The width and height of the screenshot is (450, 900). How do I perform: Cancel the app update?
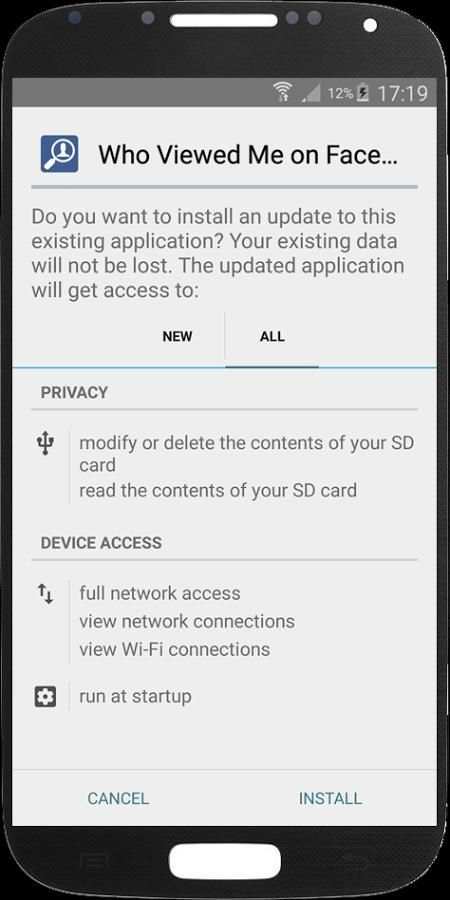118,798
